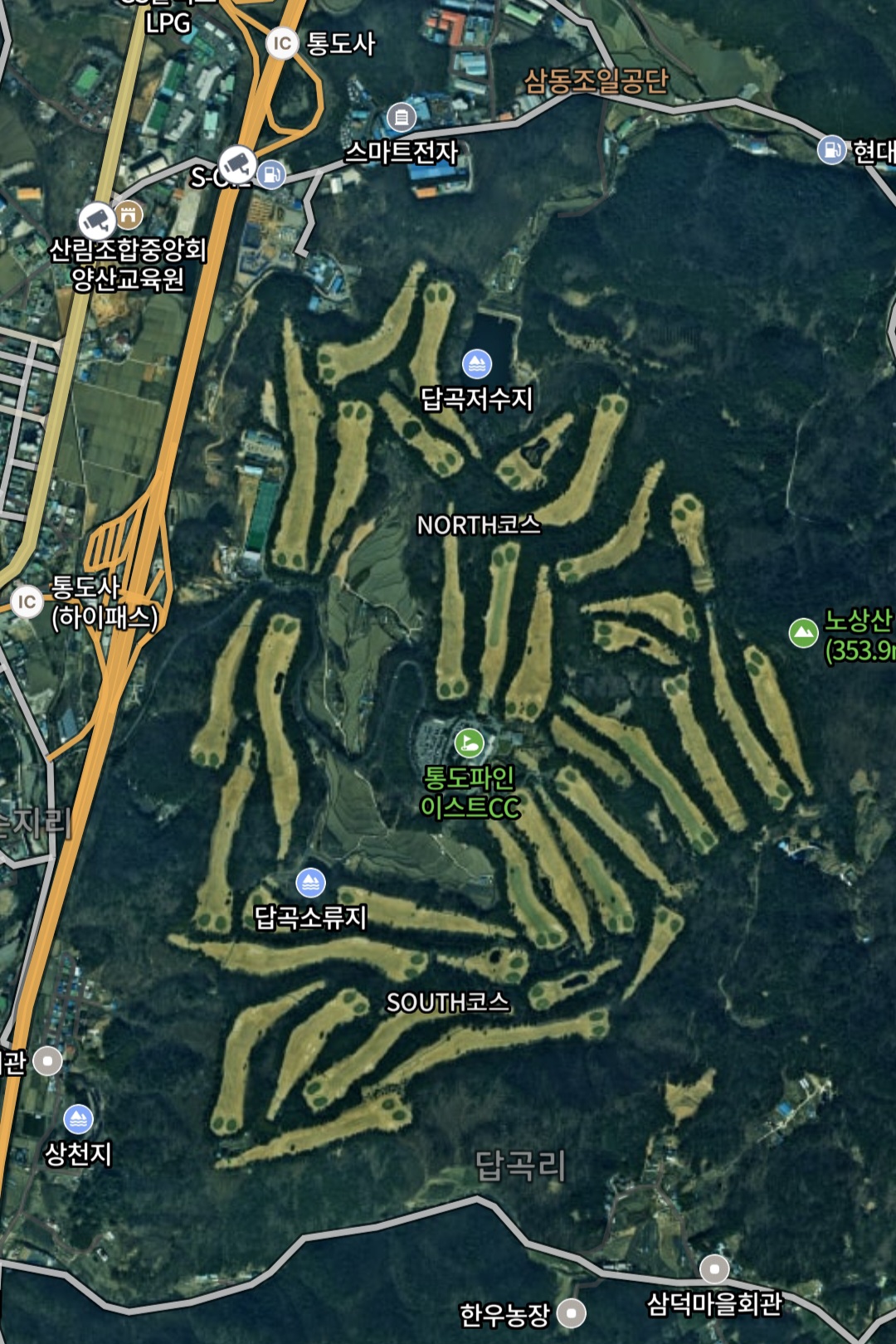Select the 현대 gas station marker
Image resolution: width=896 pixels, height=1344 pixels.
831,150
